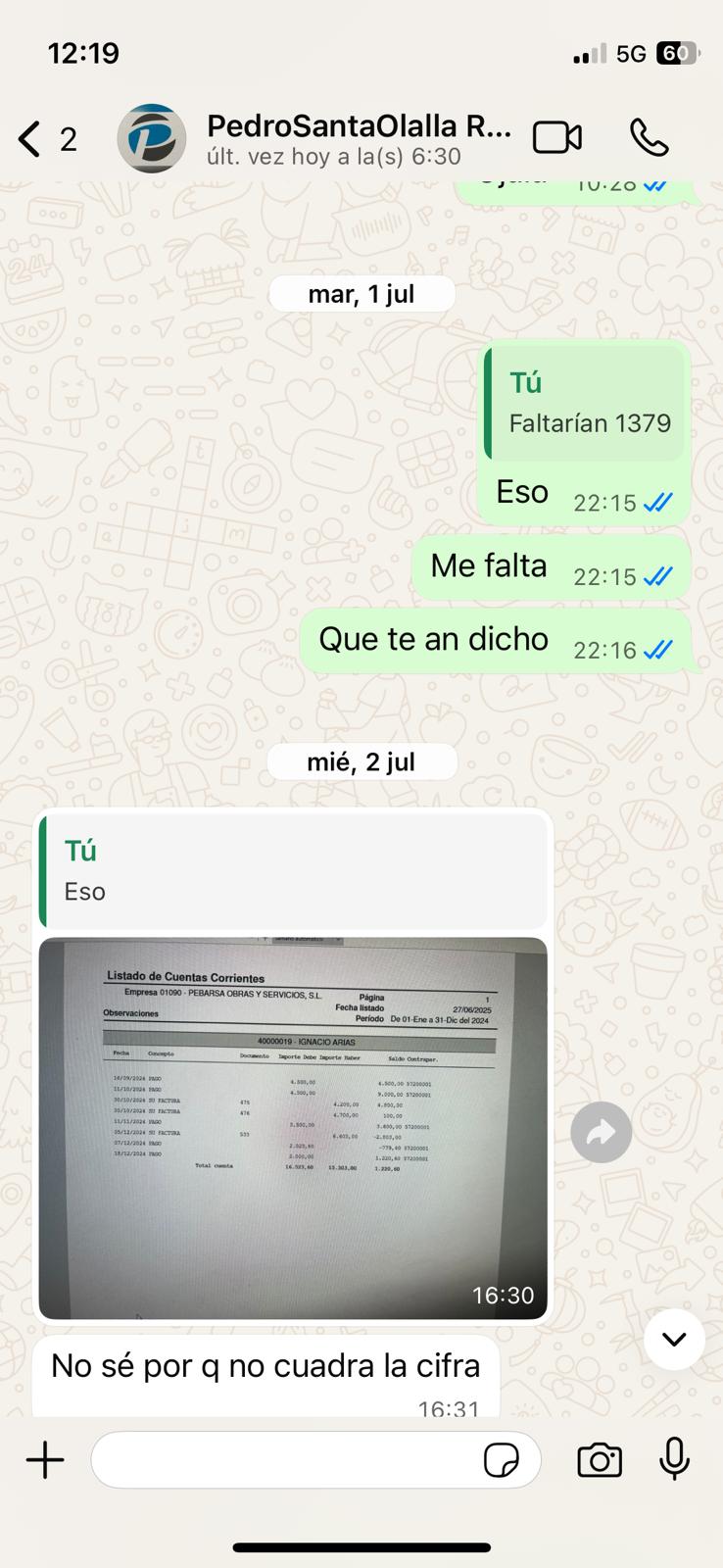The image size is (723, 1568).
Task: Jump to the latest messages
Action: [x=673, y=1339]
